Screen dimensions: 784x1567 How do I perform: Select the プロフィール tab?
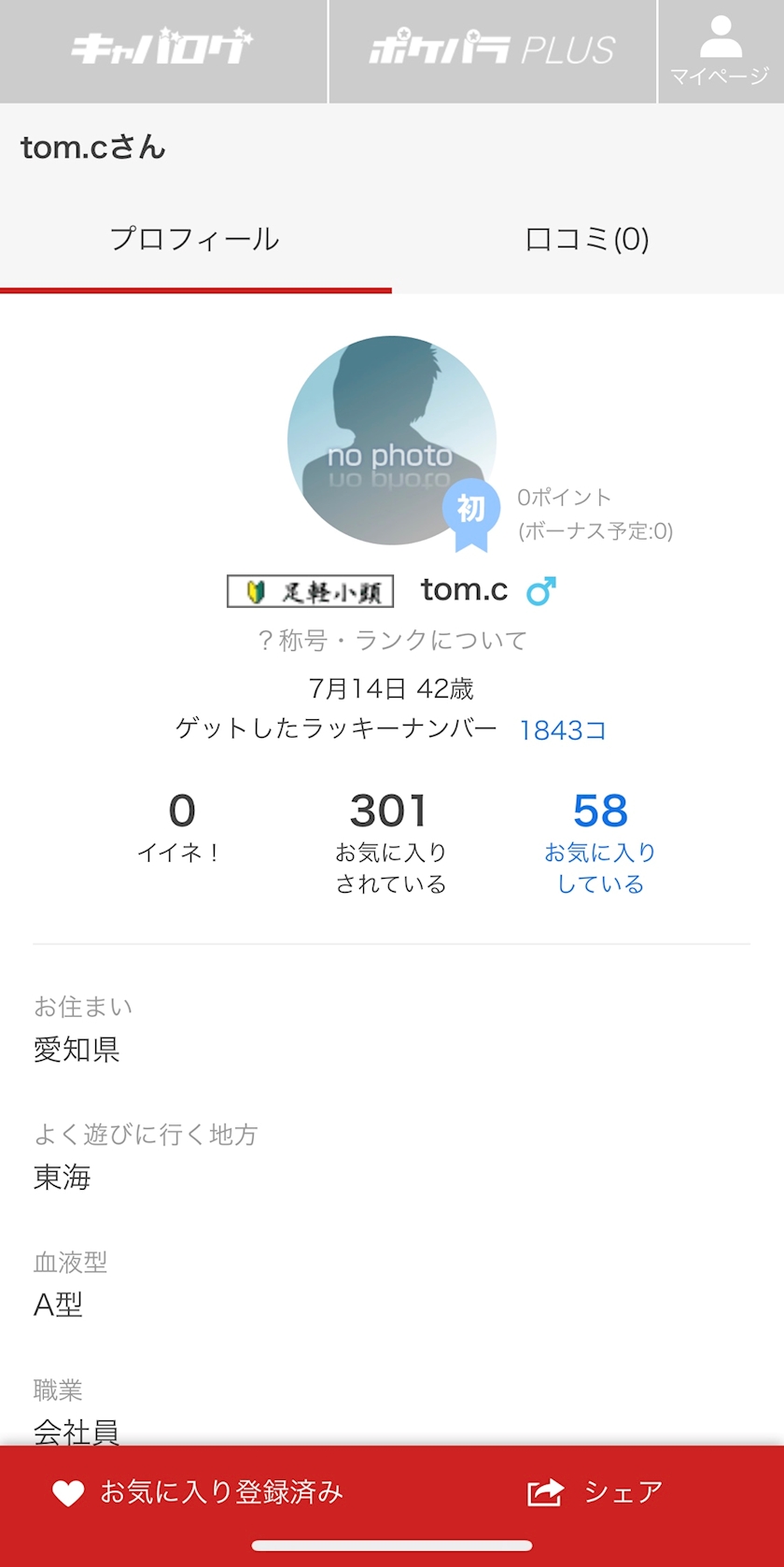195,239
